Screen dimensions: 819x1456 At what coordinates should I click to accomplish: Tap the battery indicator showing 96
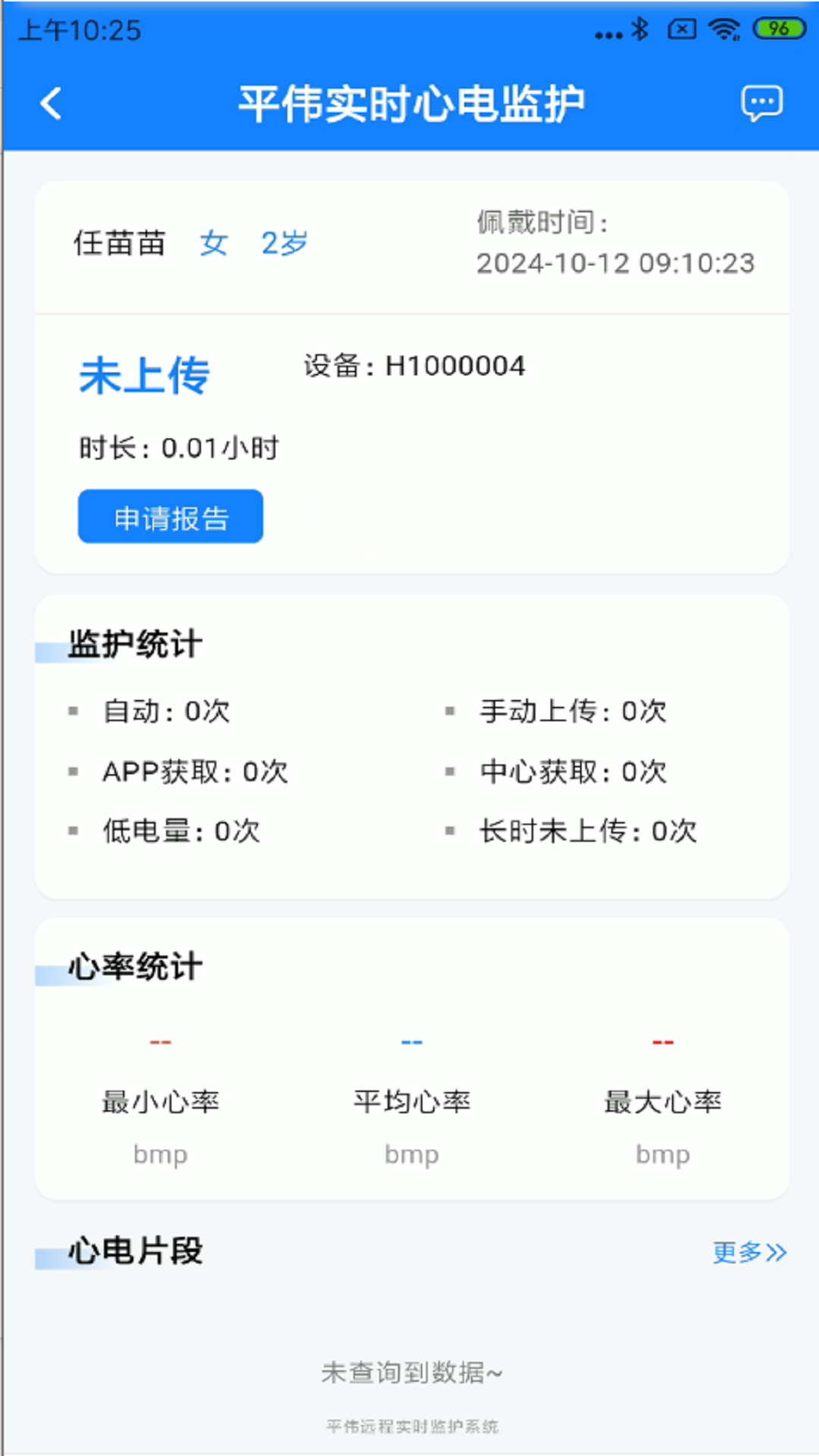tap(777, 29)
